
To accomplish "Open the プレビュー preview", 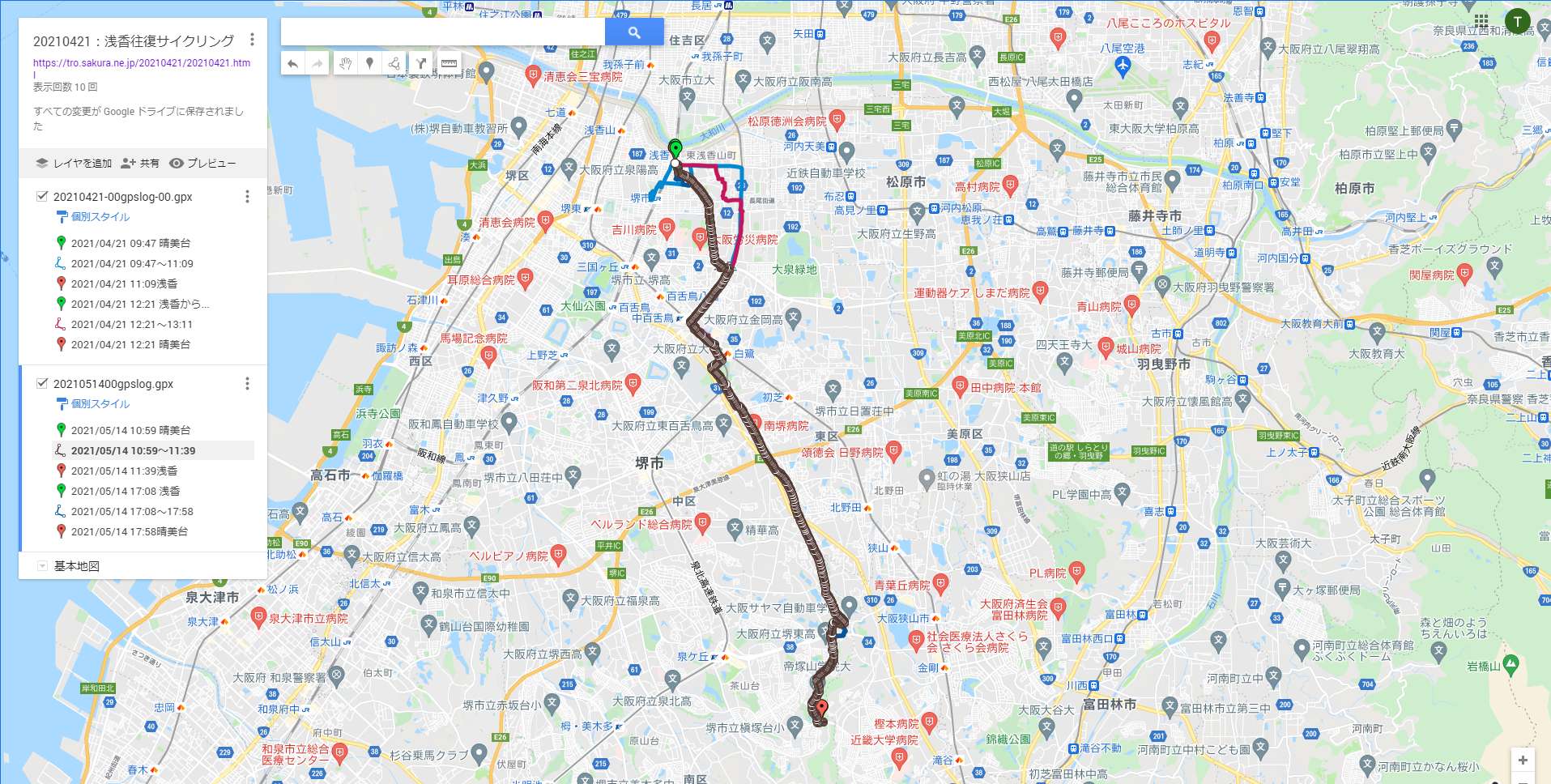I will pyautogui.click(x=202, y=163).
